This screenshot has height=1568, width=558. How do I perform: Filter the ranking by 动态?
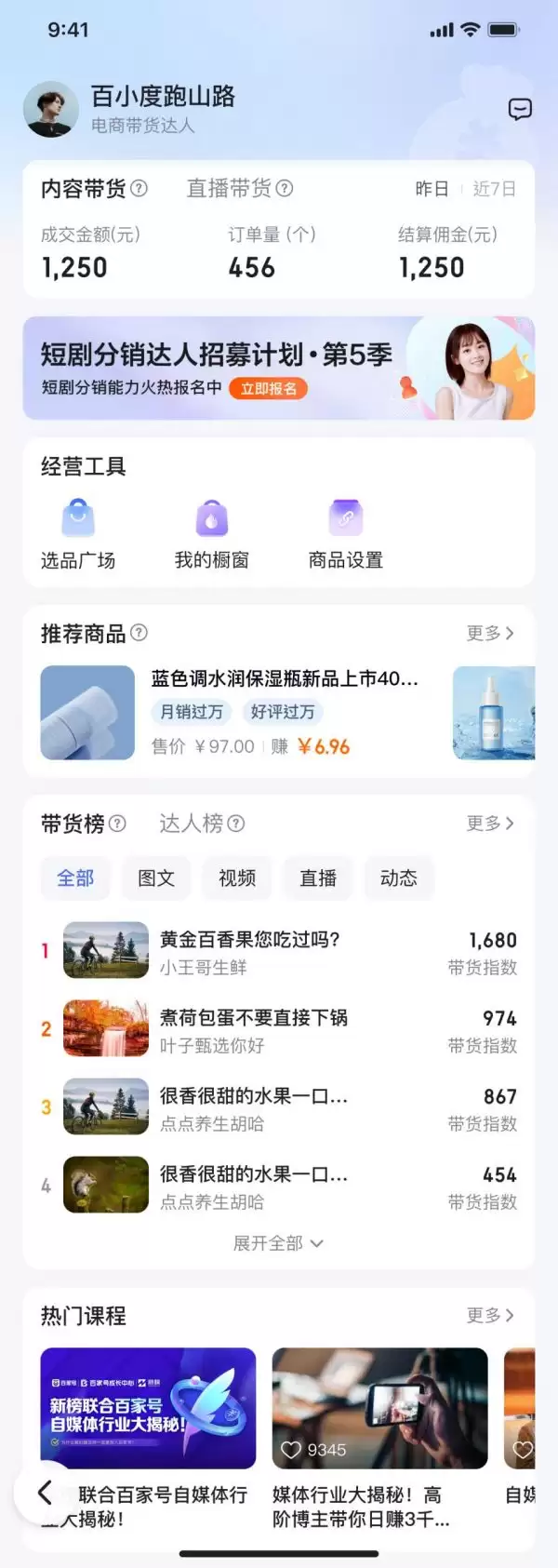coord(399,878)
